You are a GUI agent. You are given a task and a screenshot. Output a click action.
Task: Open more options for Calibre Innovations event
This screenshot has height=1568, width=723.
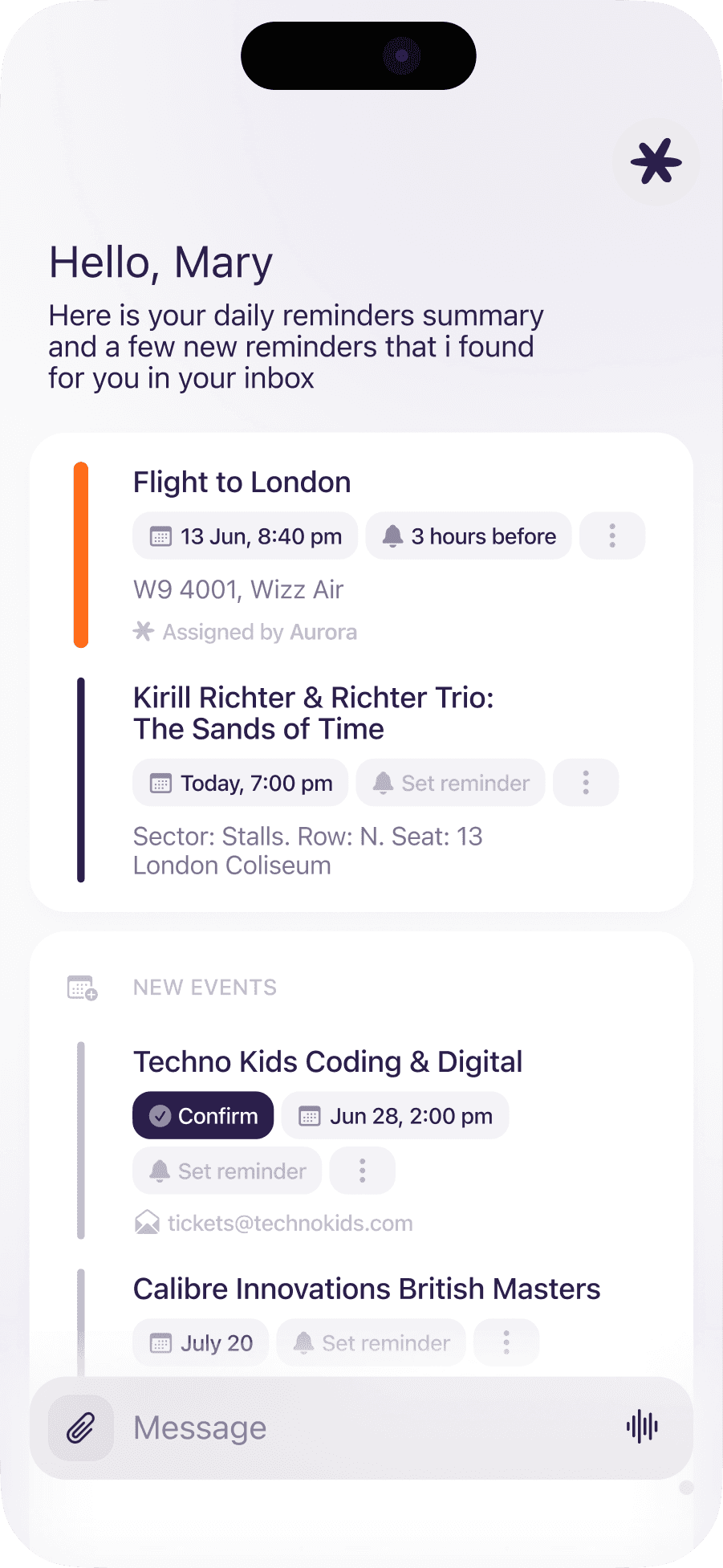tap(506, 1342)
